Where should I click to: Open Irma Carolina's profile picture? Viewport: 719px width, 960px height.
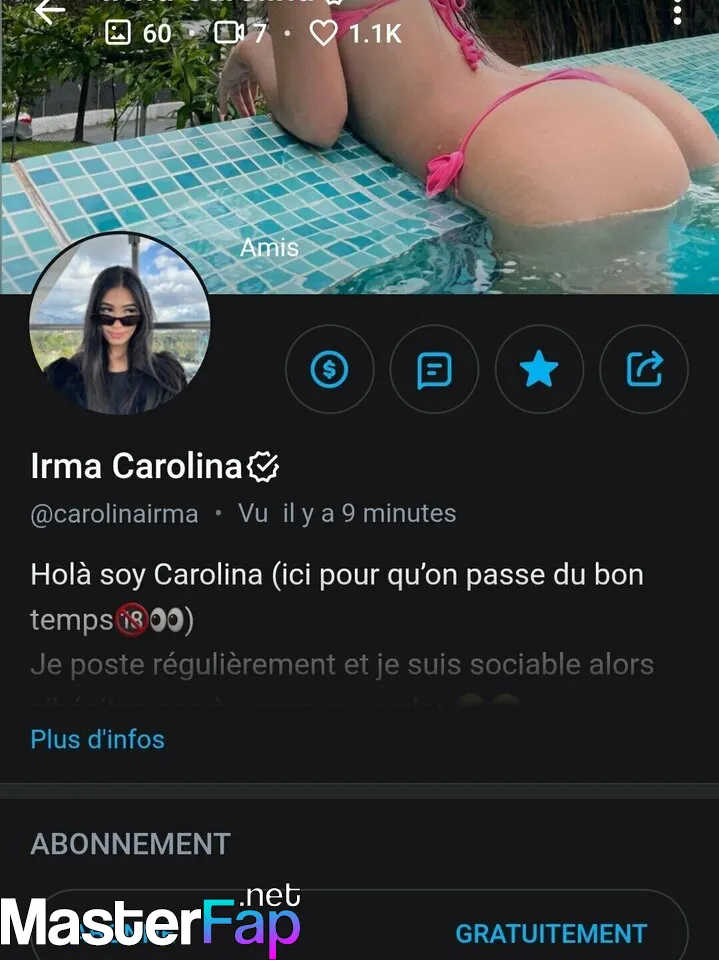click(120, 324)
